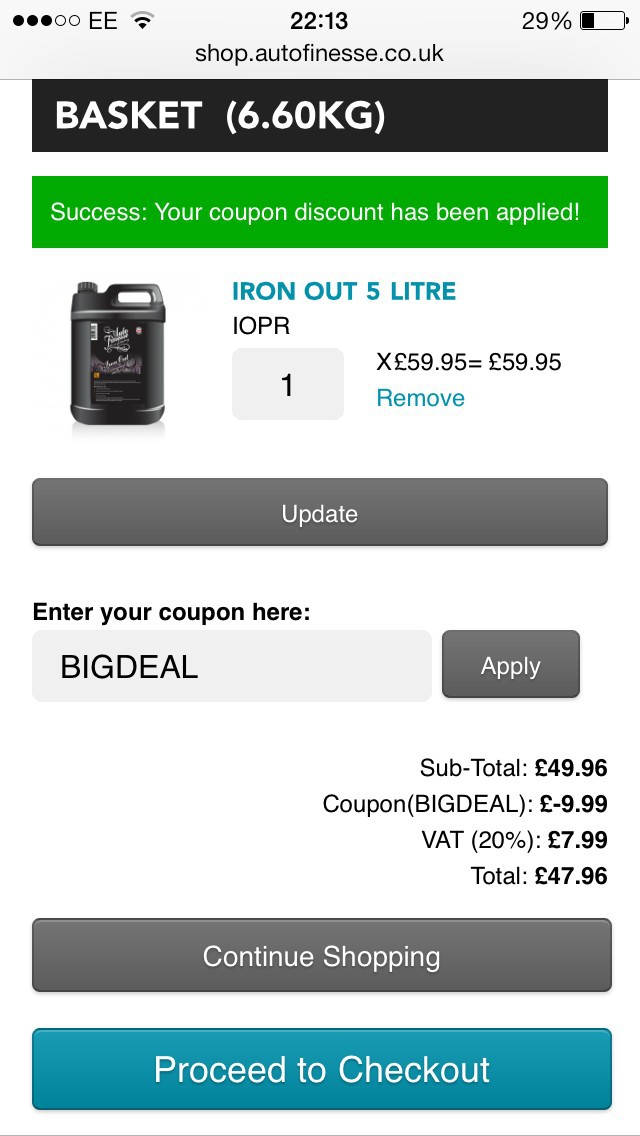Focus the coupon code field
Screen dimensions: 640x1136
tap(232, 666)
